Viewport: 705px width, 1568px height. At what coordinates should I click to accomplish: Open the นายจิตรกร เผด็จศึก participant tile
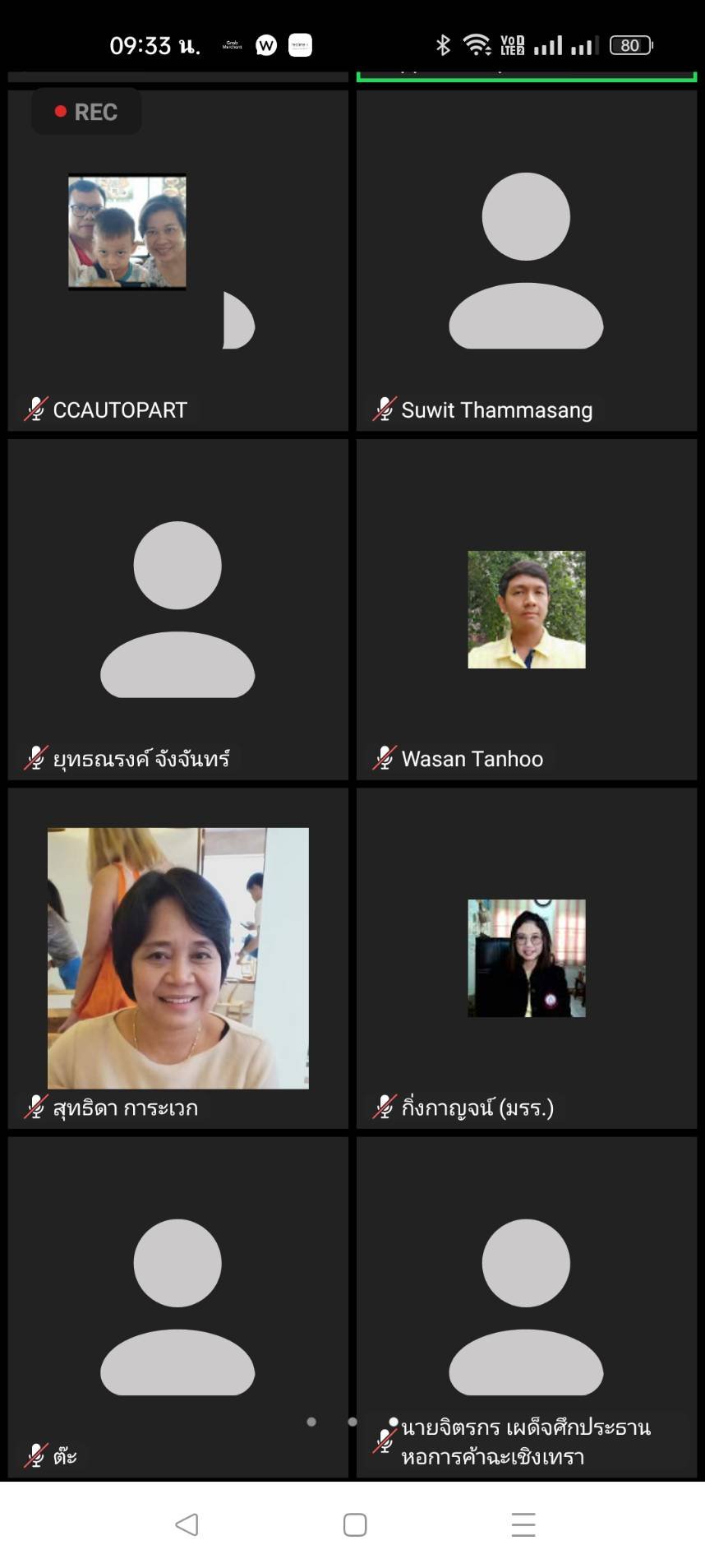[527, 1307]
